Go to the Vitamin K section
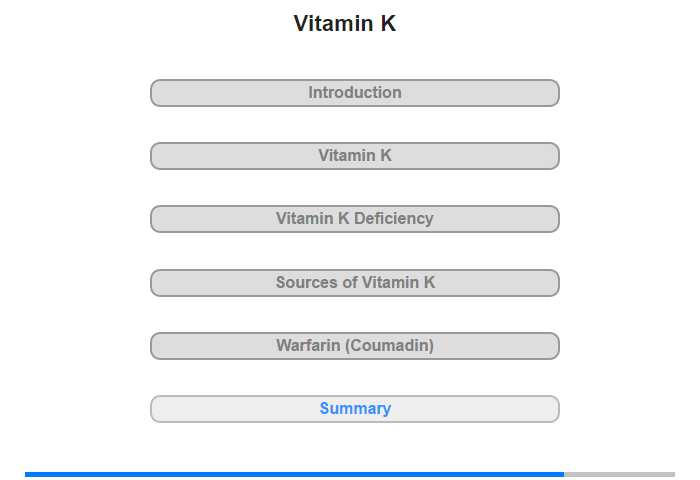The image size is (700, 480). click(354, 156)
